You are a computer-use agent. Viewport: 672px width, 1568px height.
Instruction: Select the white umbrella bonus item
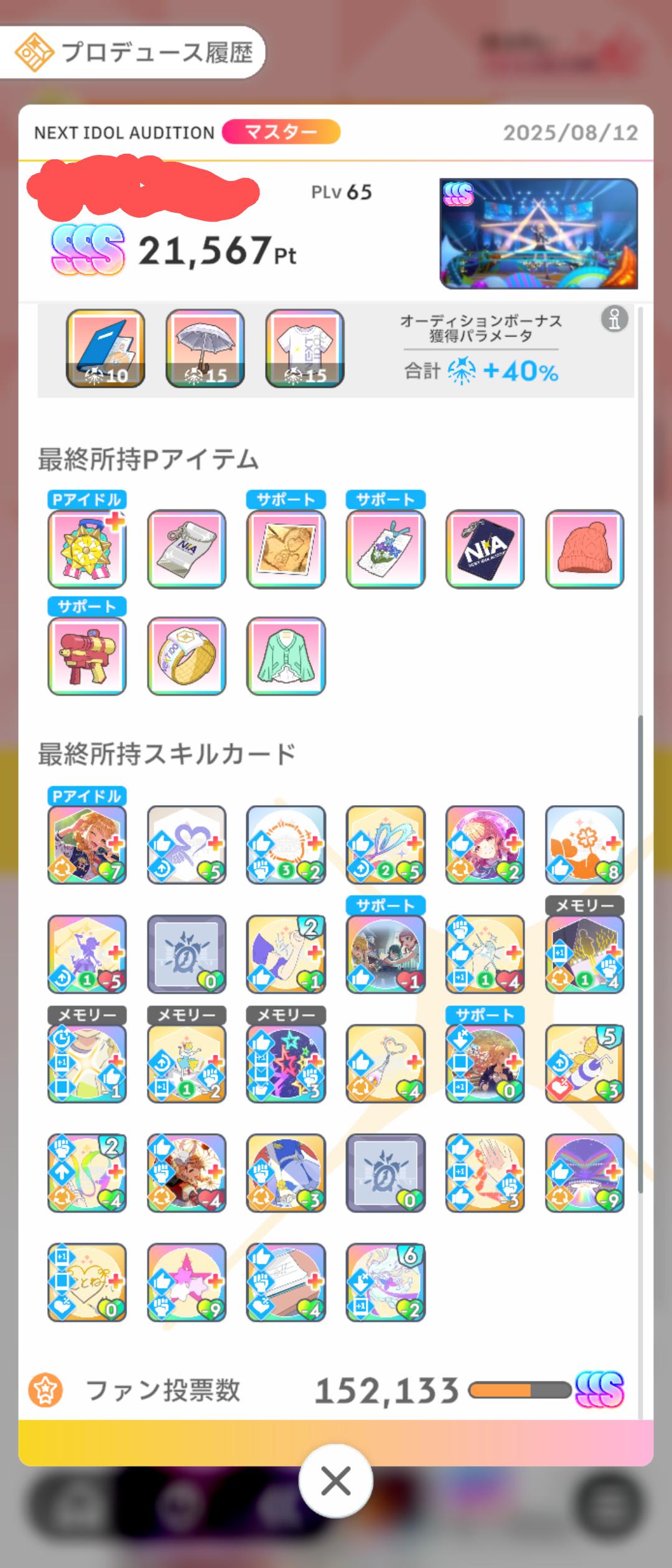(x=205, y=348)
